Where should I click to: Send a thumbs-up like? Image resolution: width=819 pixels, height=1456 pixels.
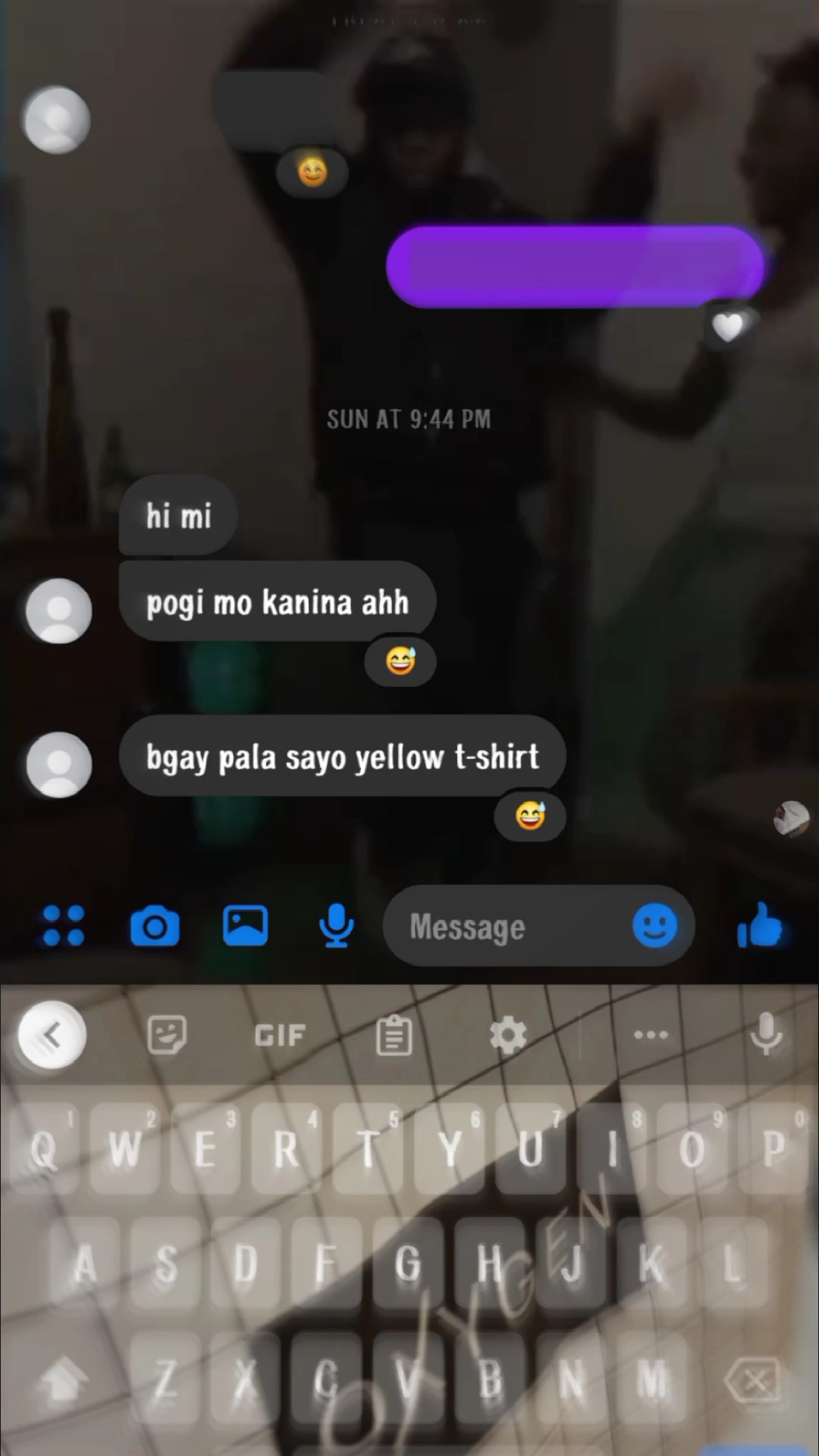click(760, 925)
